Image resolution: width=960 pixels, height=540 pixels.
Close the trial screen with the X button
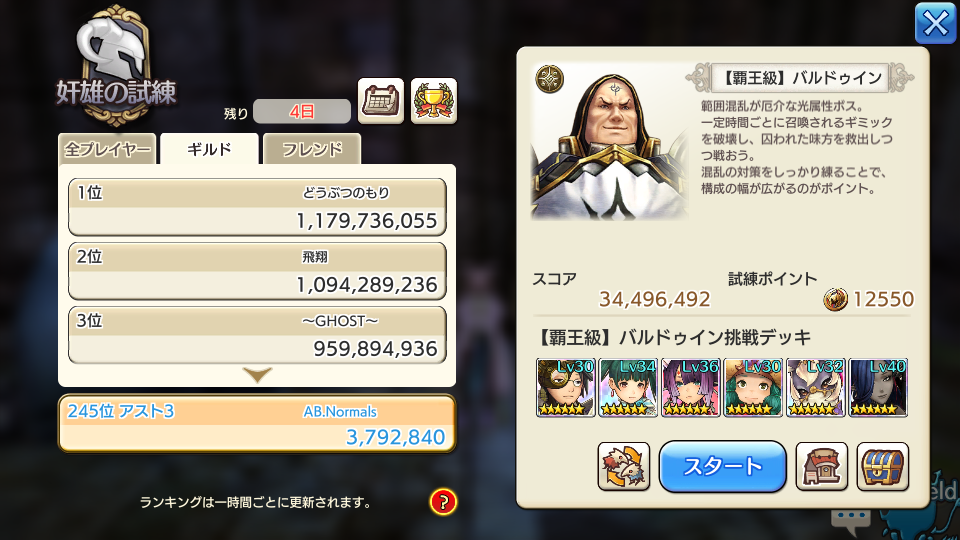coord(935,23)
